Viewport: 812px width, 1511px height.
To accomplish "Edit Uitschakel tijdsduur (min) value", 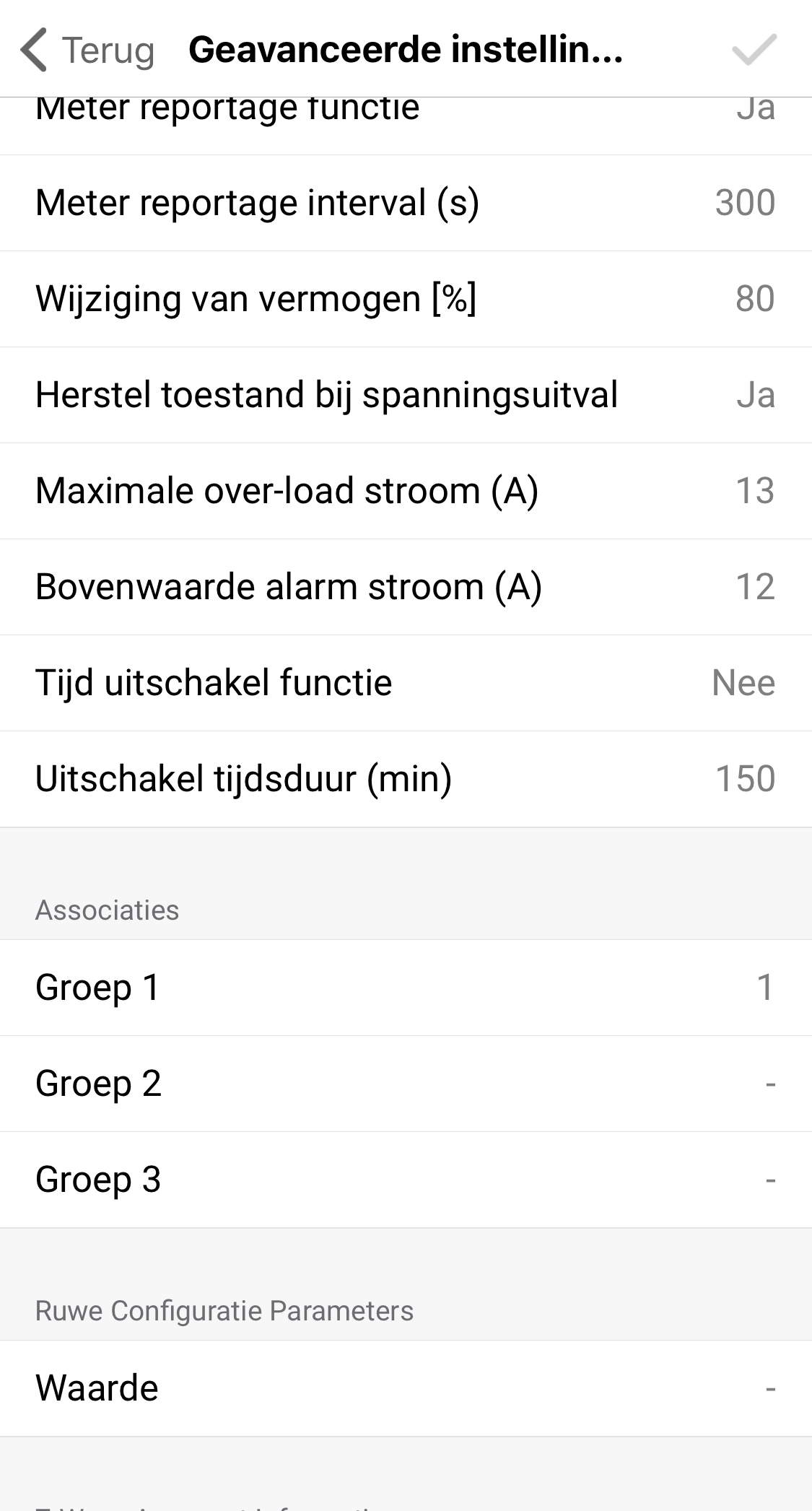I will 406,779.
